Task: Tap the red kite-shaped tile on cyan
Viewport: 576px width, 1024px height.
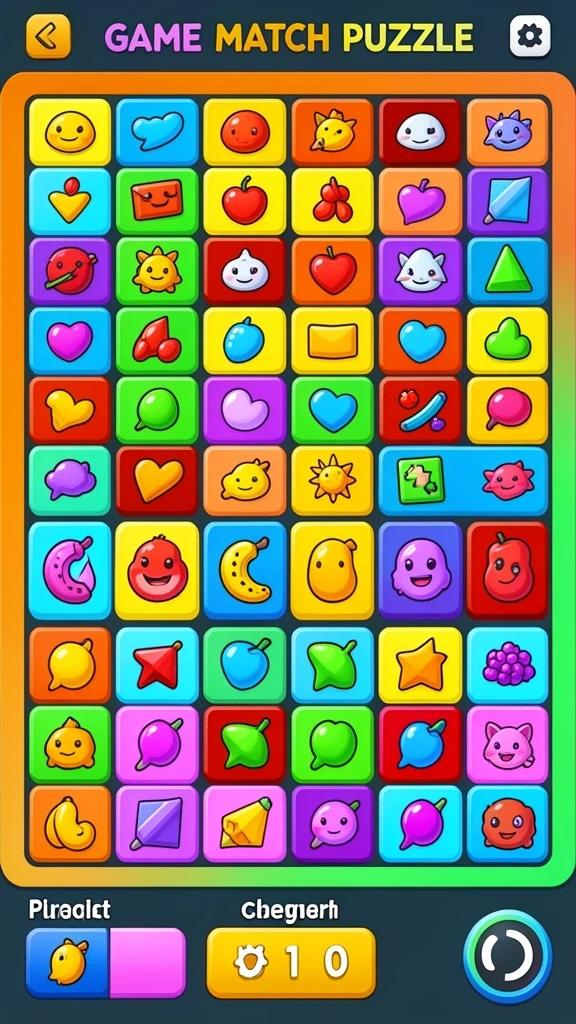Action: coord(157,664)
